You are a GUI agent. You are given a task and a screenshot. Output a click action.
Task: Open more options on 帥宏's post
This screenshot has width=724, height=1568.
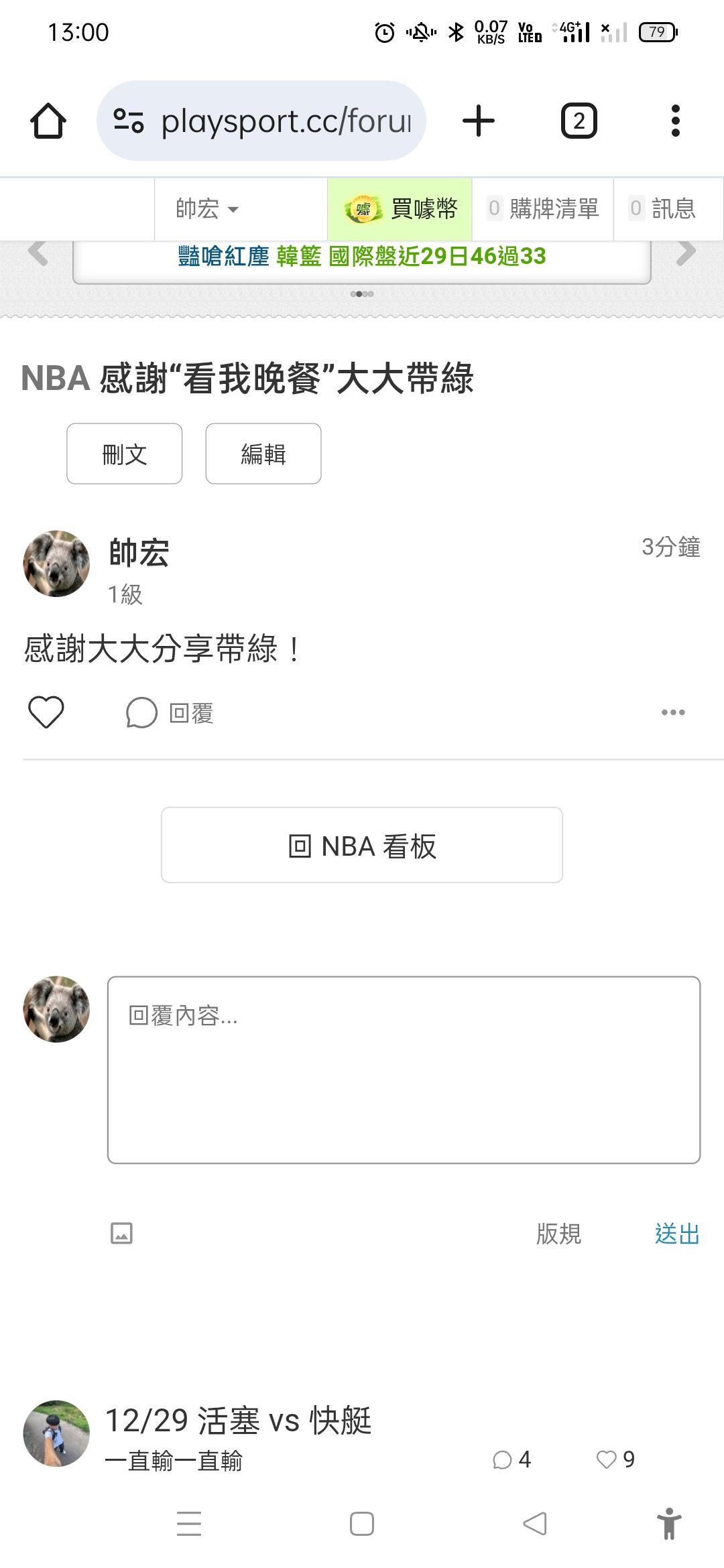(673, 712)
